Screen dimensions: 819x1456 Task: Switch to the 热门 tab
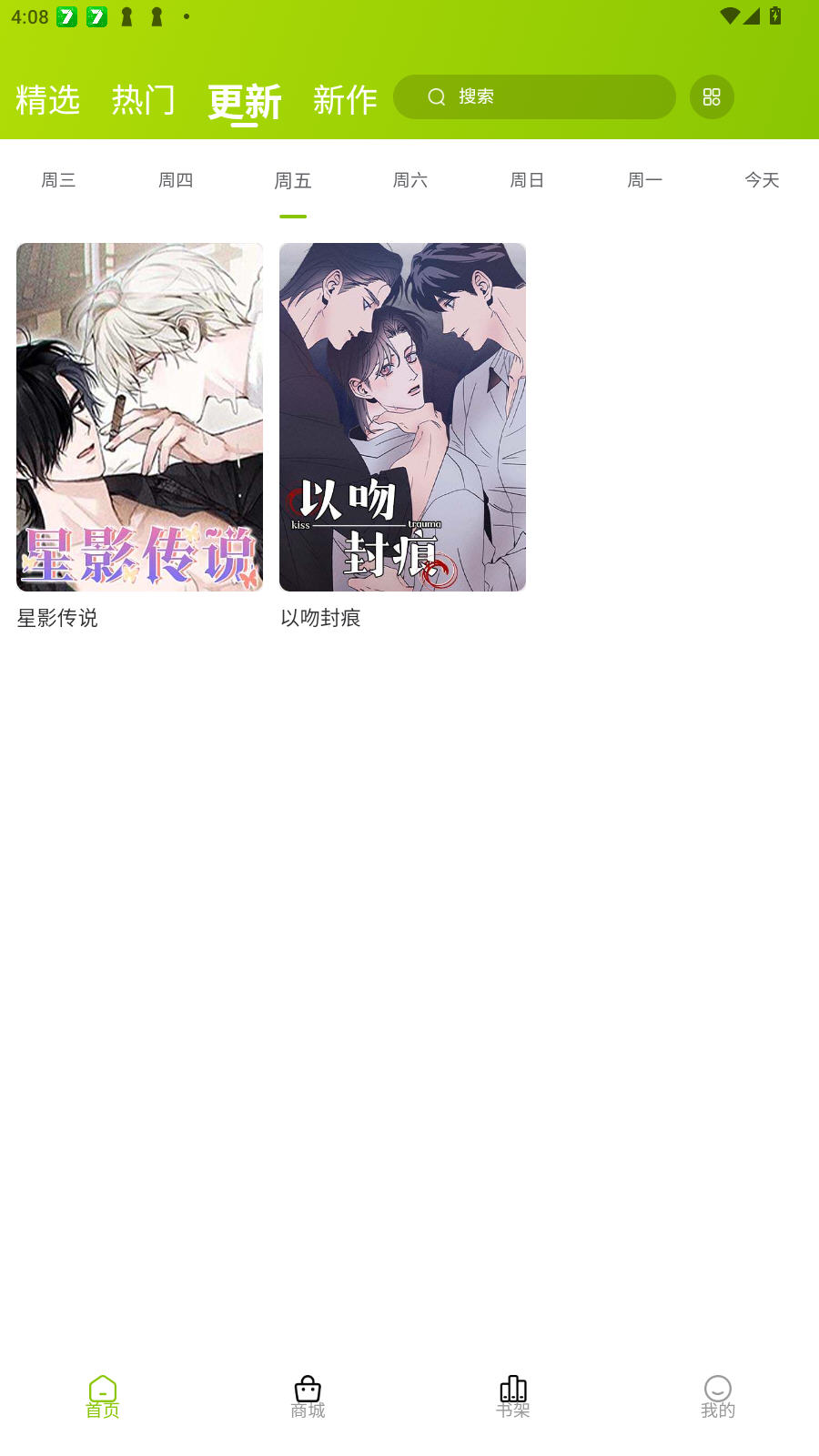(143, 99)
